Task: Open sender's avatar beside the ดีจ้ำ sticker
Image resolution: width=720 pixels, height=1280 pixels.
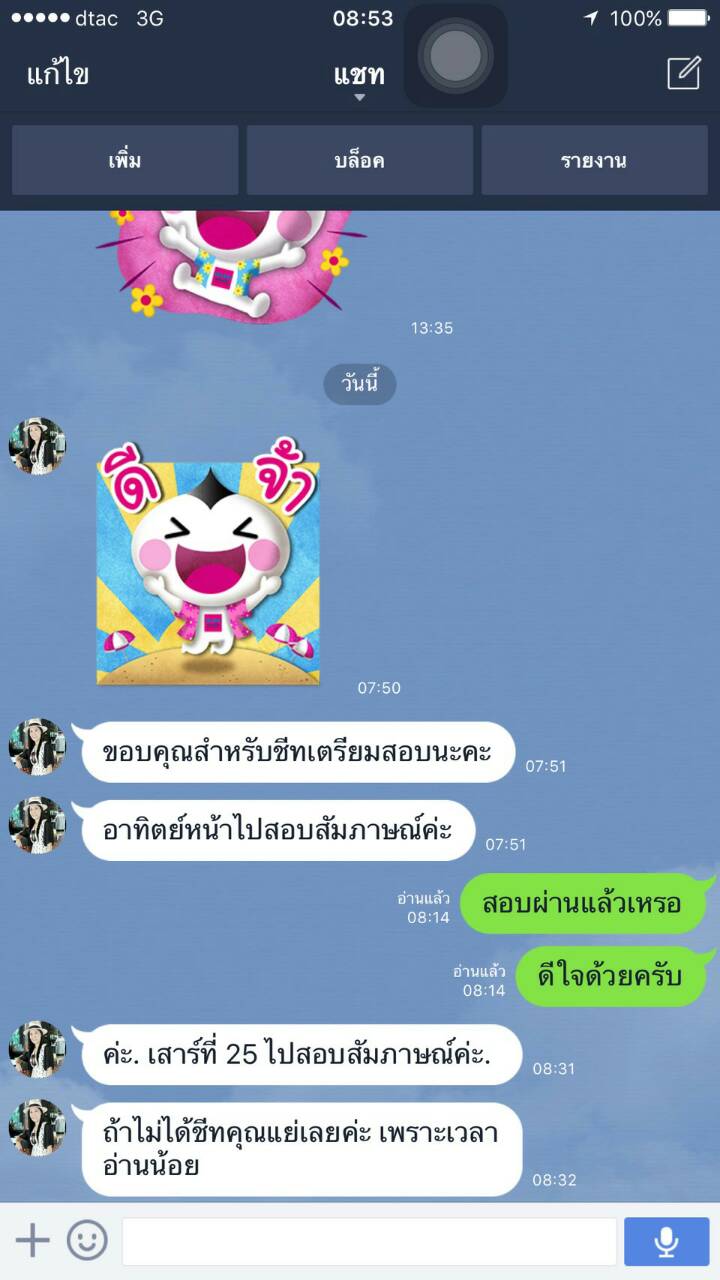Action: 37,446
